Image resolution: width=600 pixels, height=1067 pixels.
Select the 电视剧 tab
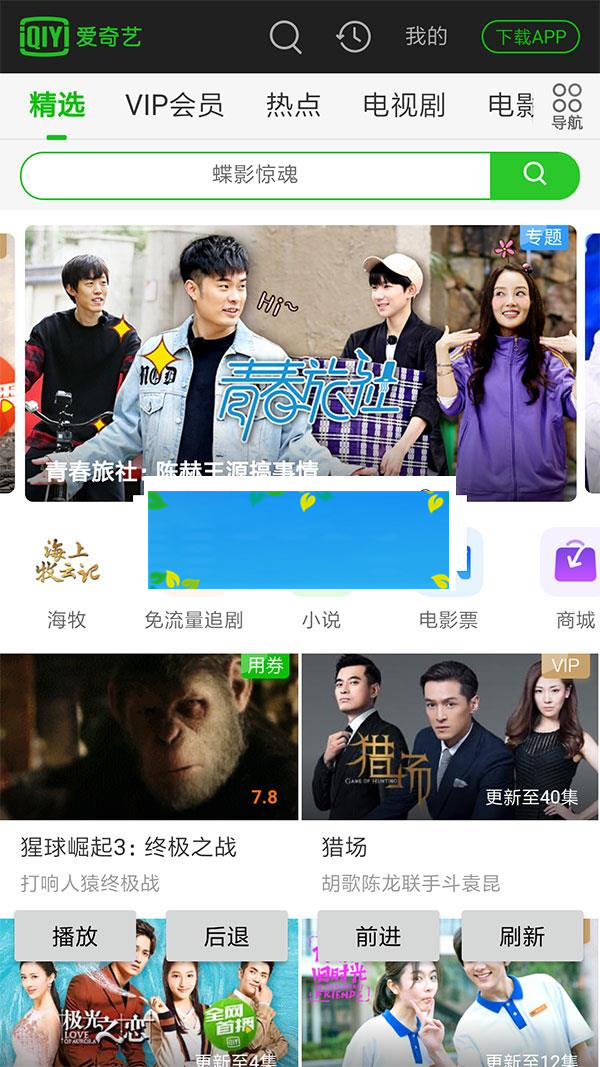coord(404,104)
